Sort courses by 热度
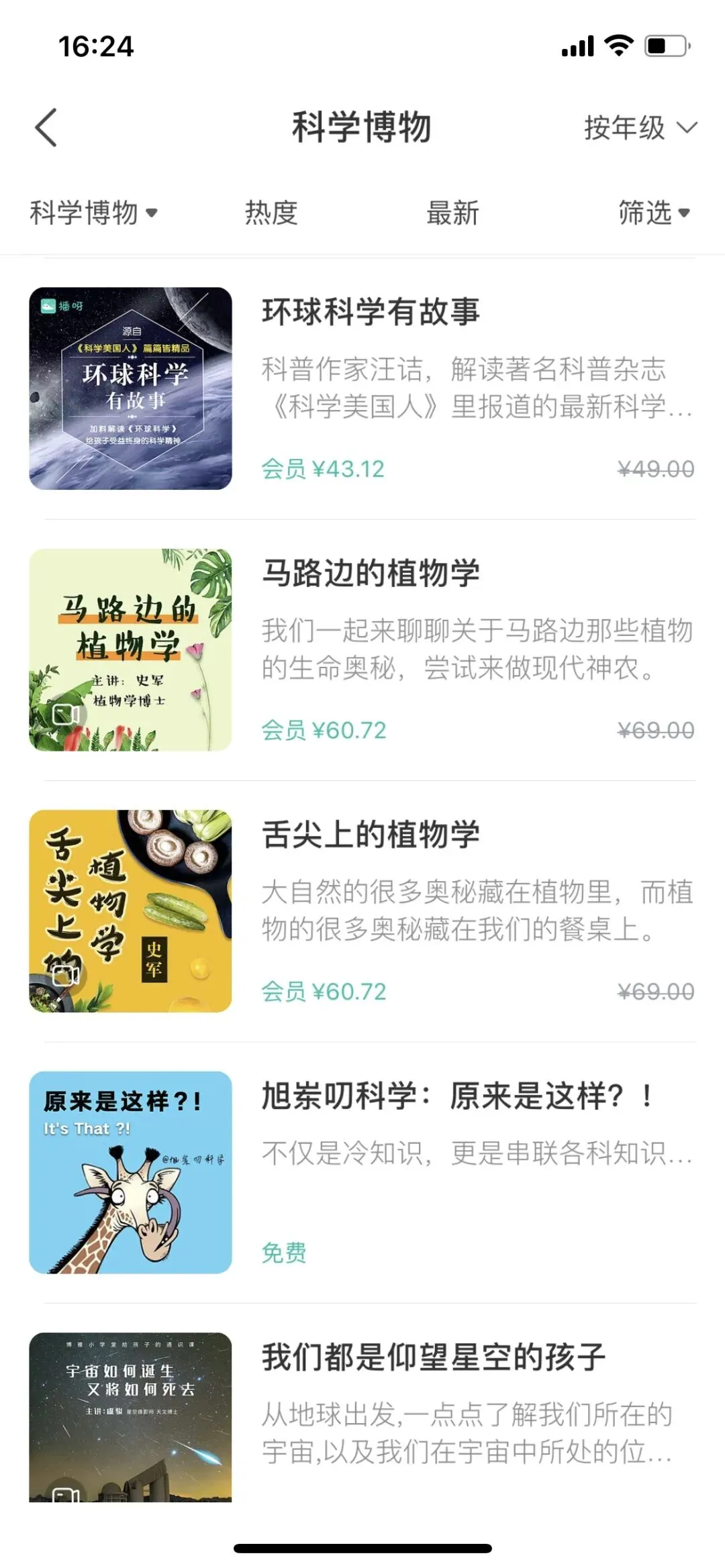 point(271,213)
